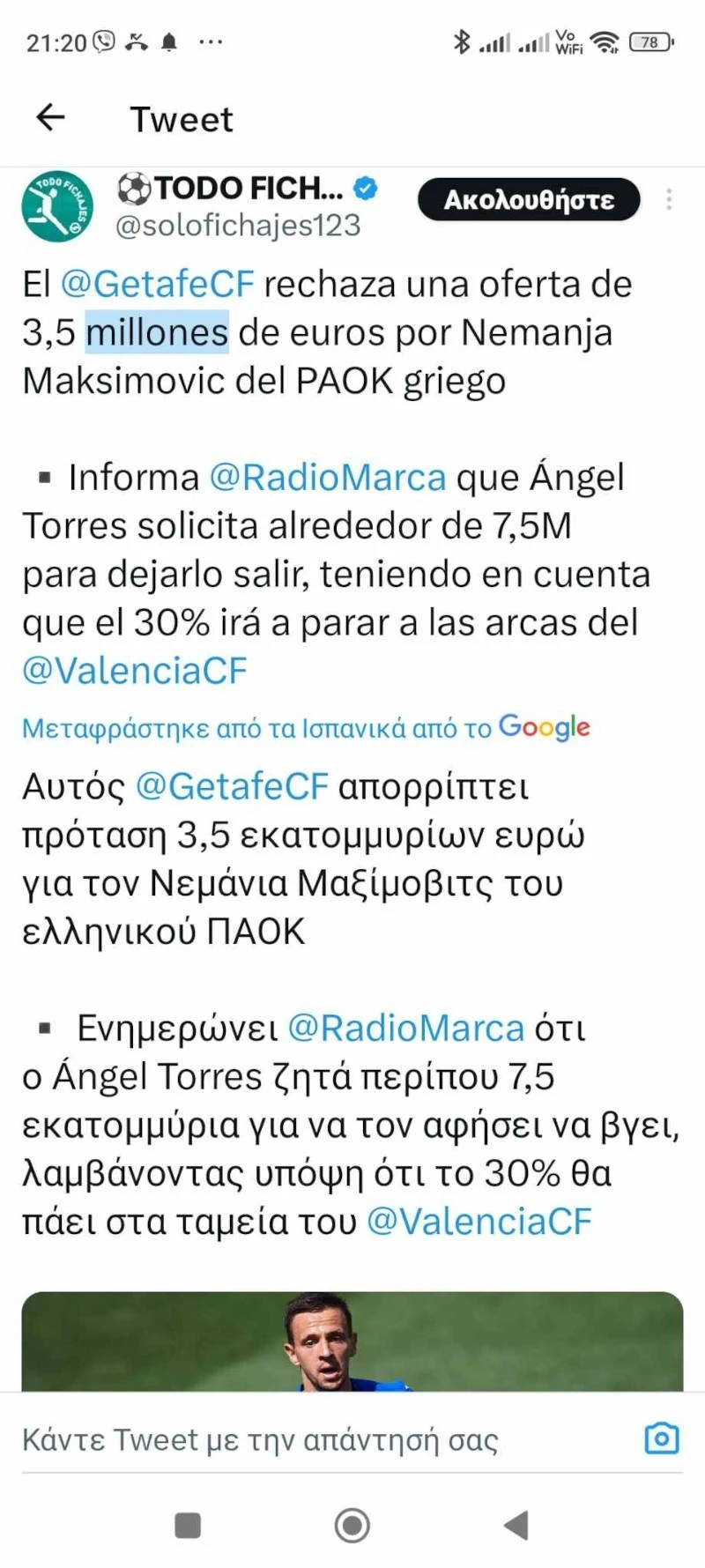The image size is (705, 1568).
Task: Tap the system back triangle button
Action: coord(516,1526)
